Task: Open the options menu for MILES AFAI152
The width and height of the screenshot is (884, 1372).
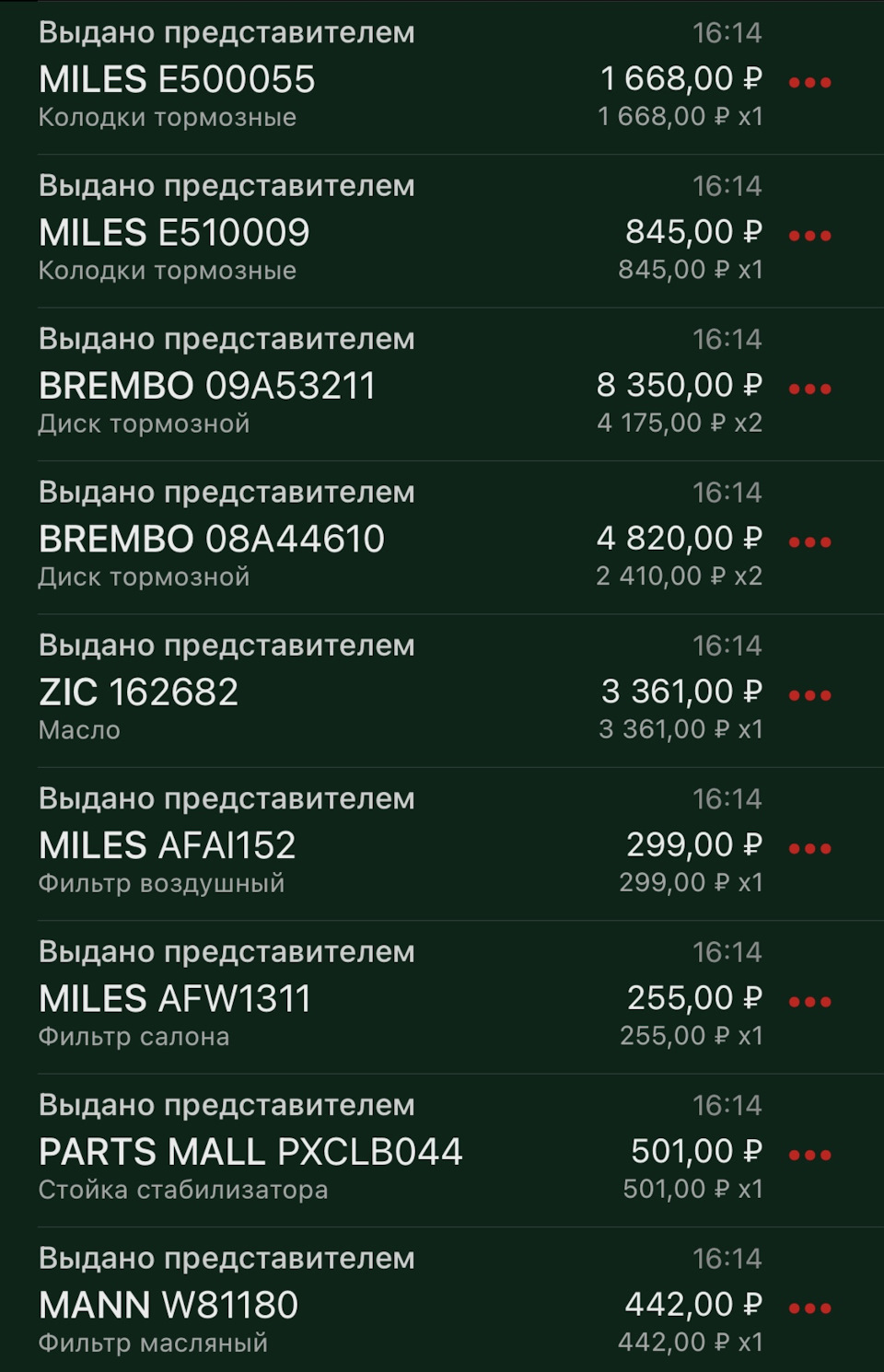Action: pos(810,848)
